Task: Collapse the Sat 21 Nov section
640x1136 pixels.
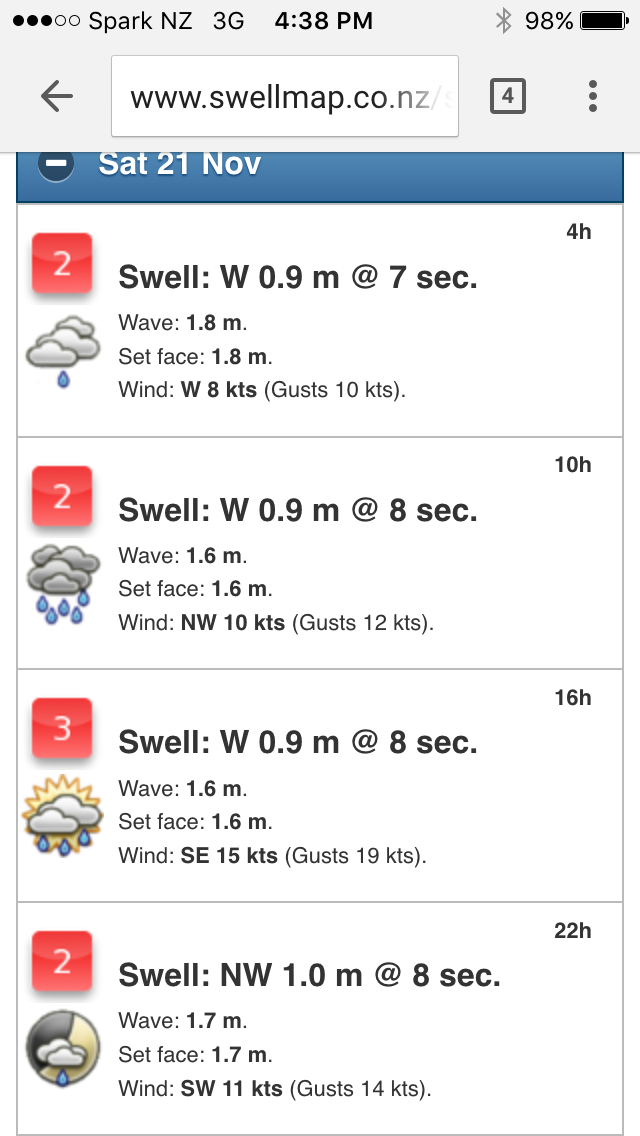Action: coord(56,166)
